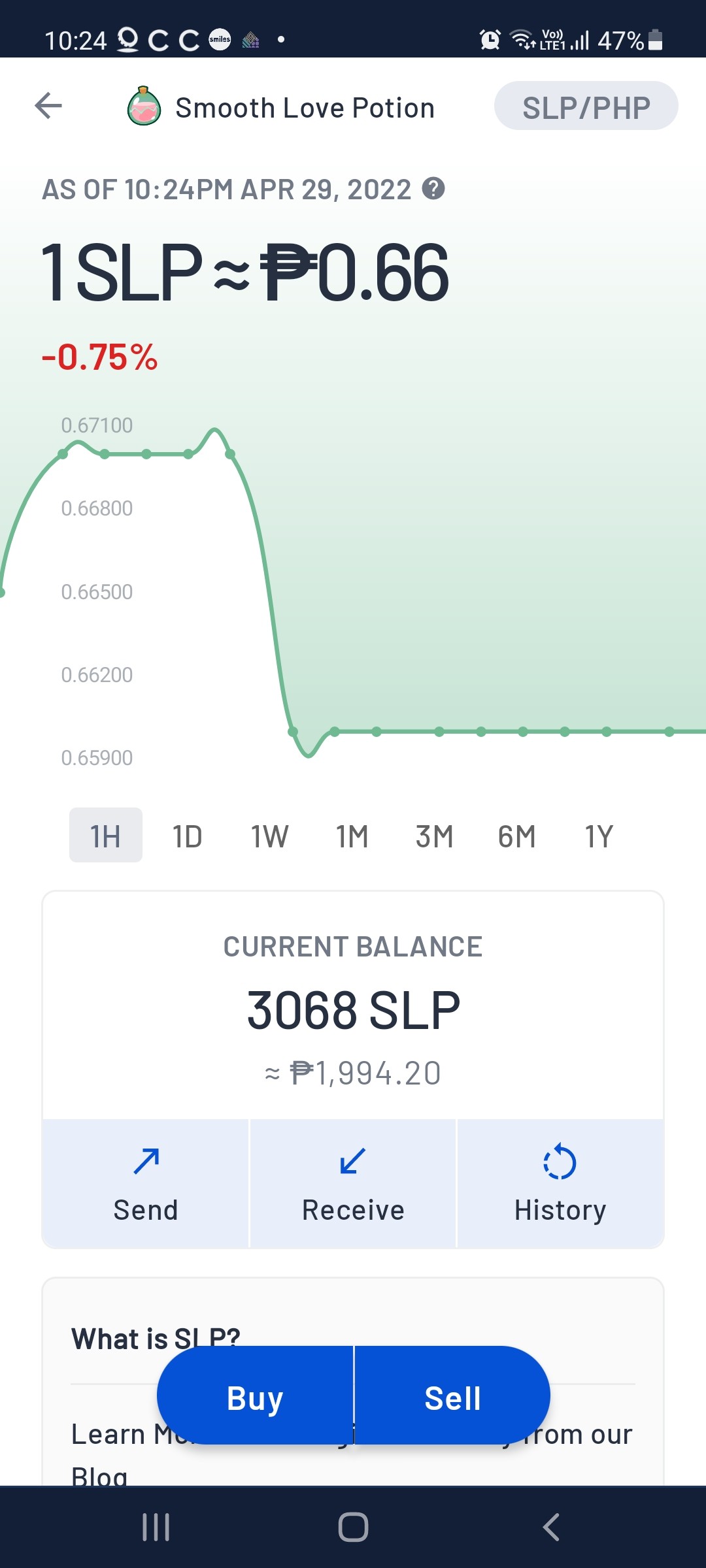The height and width of the screenshot is (1568, 706).
Task: Switch chart to 1D range
Action: click(188, 836)
